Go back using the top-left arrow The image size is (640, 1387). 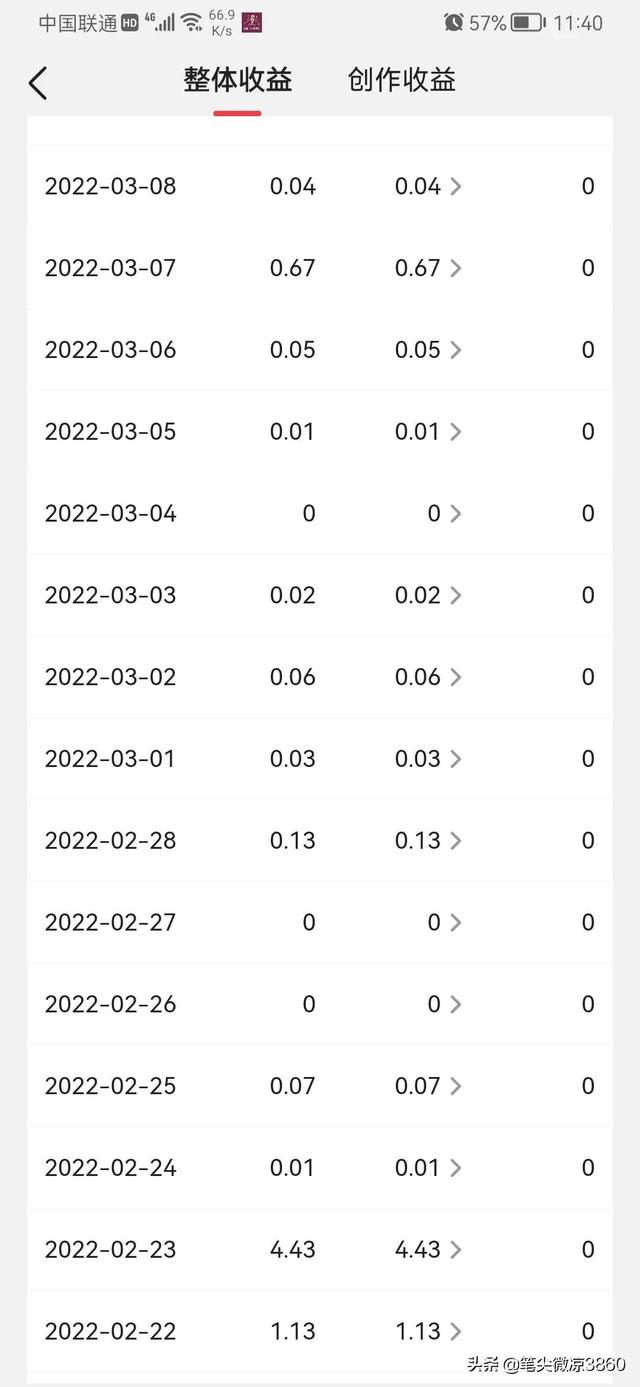pos(38,83)
